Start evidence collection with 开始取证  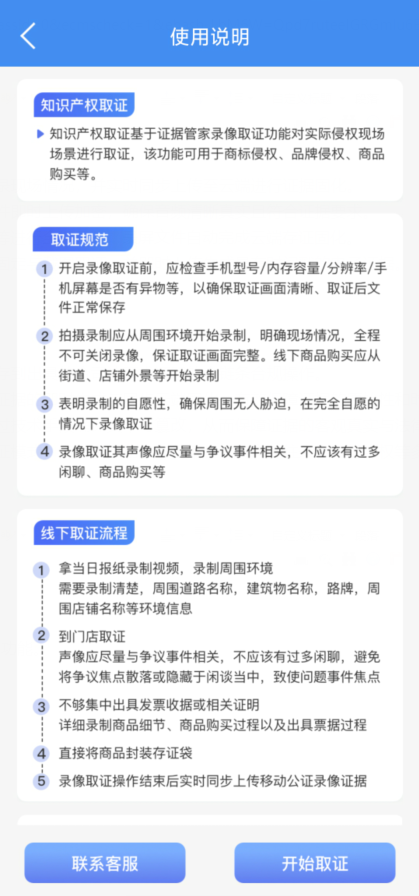(x=314, y=863)
